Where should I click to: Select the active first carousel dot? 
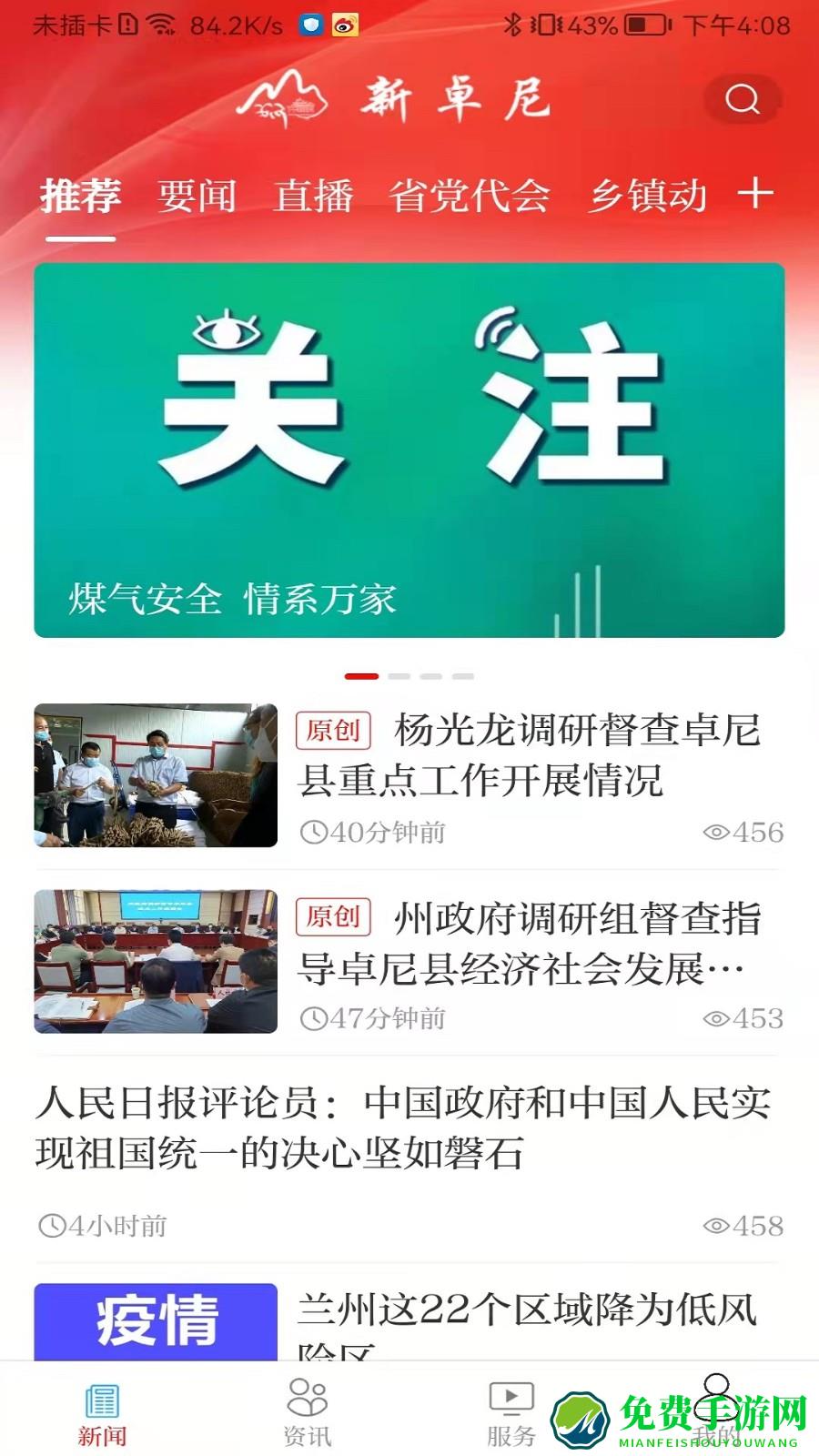pos(363,677)
